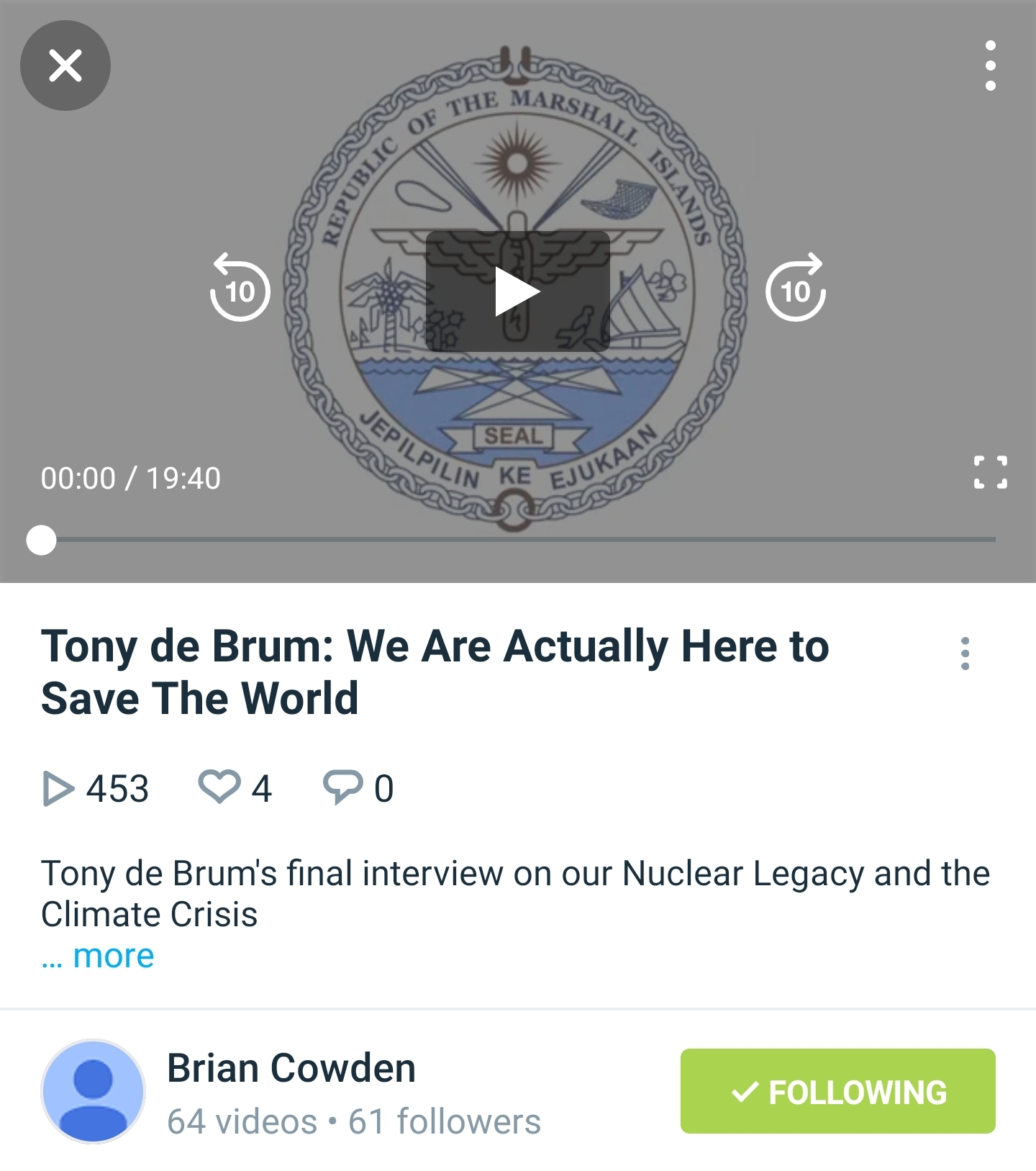Tap the video progress bar
The height and width of the screenshot is (1171, 1036).
click(x=518, y=539)
